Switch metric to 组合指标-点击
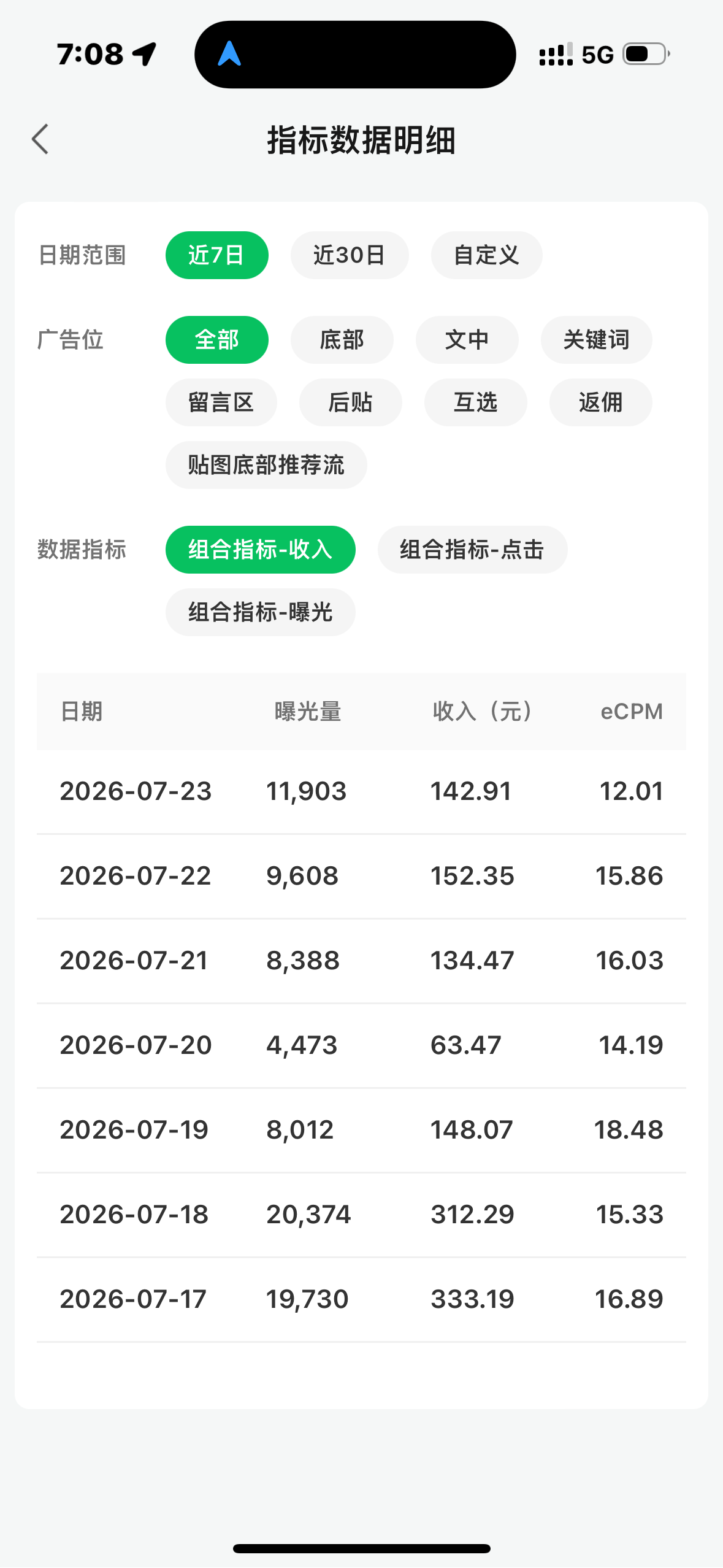Viewport: 723px width, 1568px height. (472, 550)
